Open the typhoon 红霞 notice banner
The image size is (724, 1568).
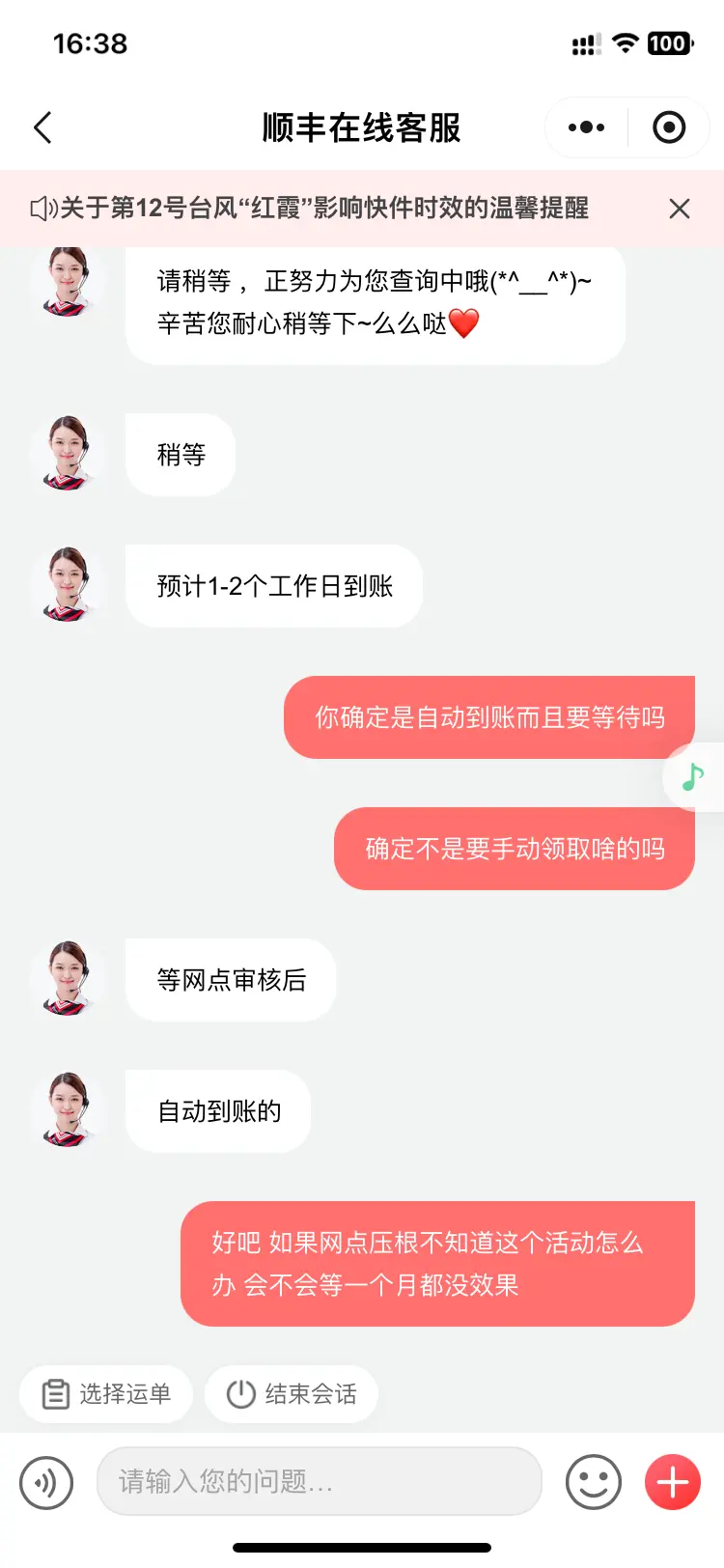point(322,208)
